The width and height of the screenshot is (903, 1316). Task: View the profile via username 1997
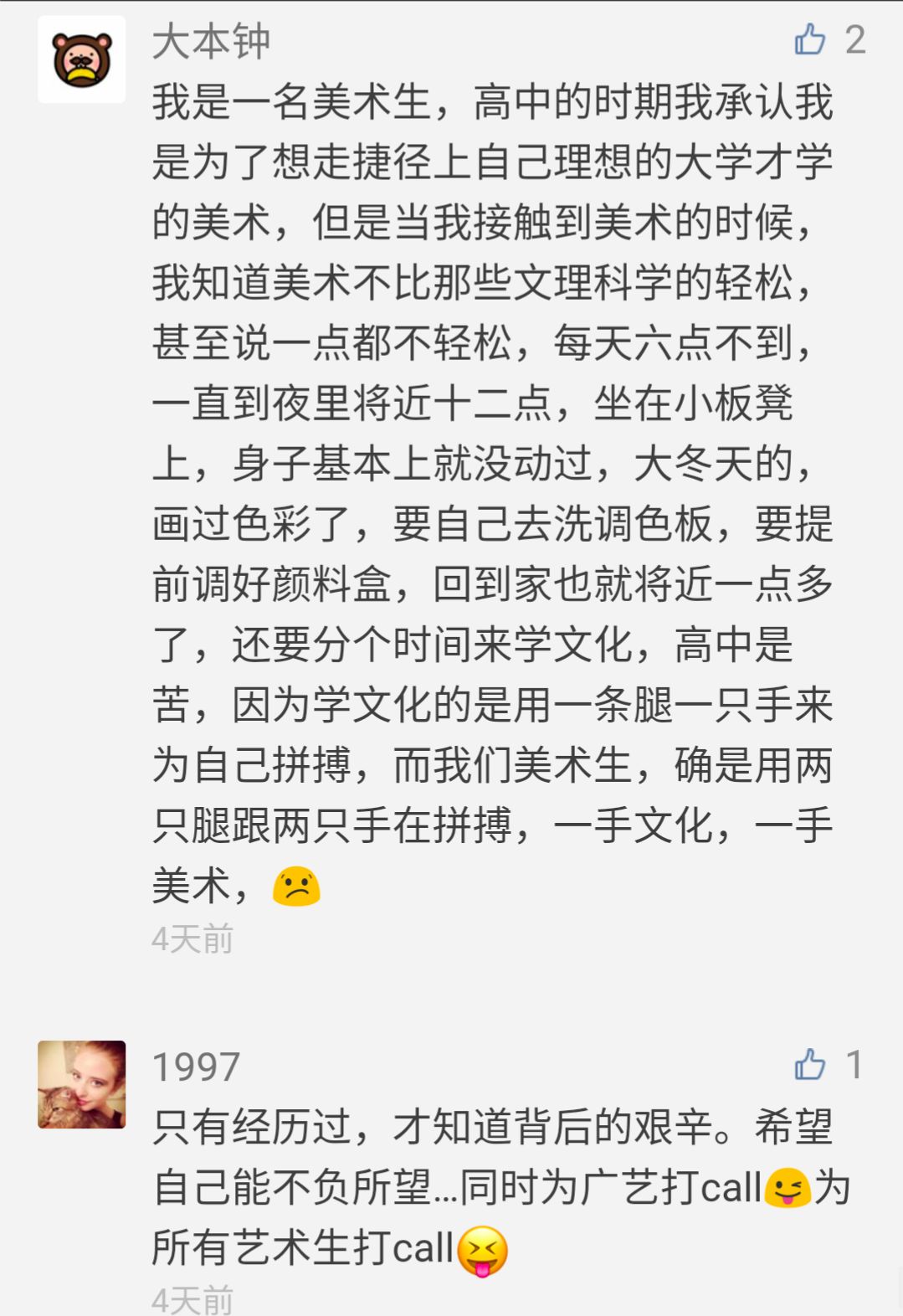point(196,1067)
